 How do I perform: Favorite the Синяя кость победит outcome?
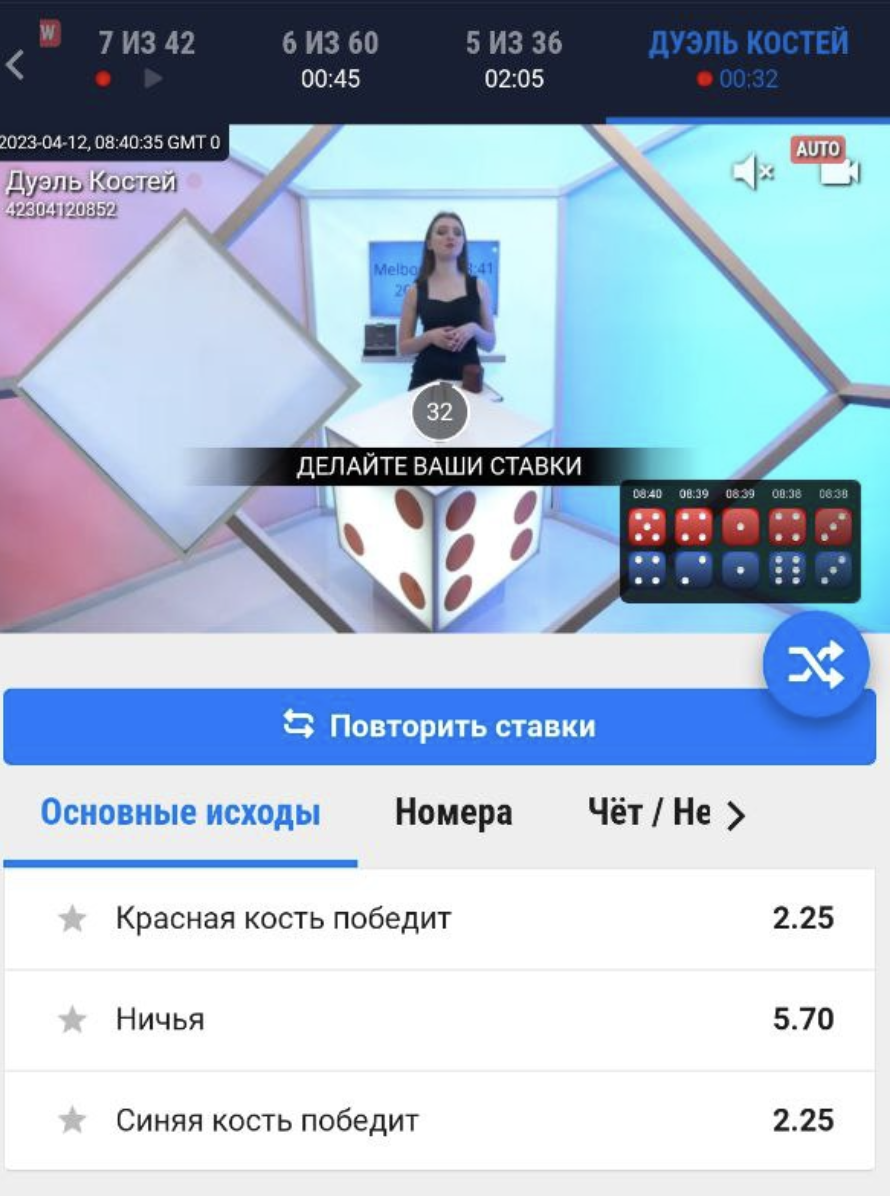(72, 1120)
